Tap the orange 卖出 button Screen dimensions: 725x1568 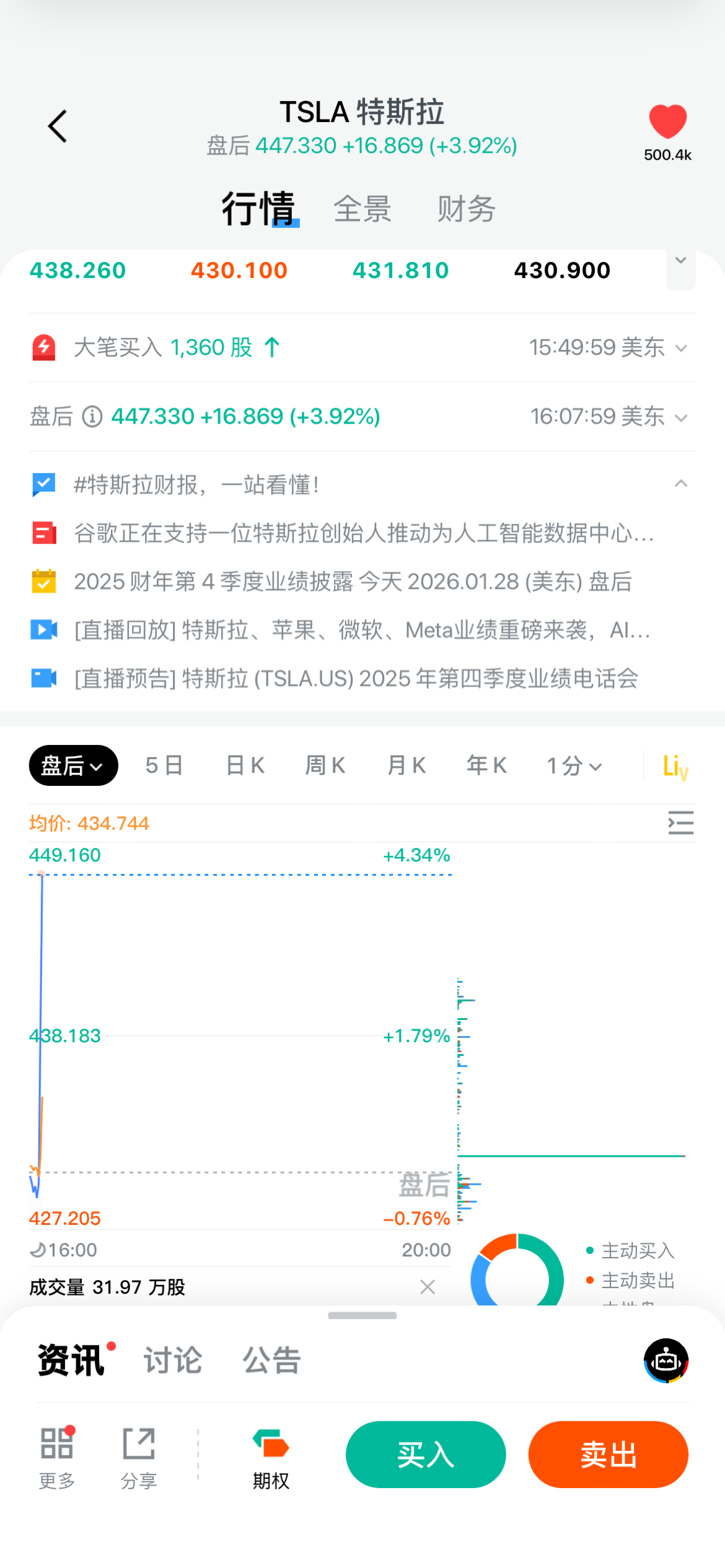608,1455
